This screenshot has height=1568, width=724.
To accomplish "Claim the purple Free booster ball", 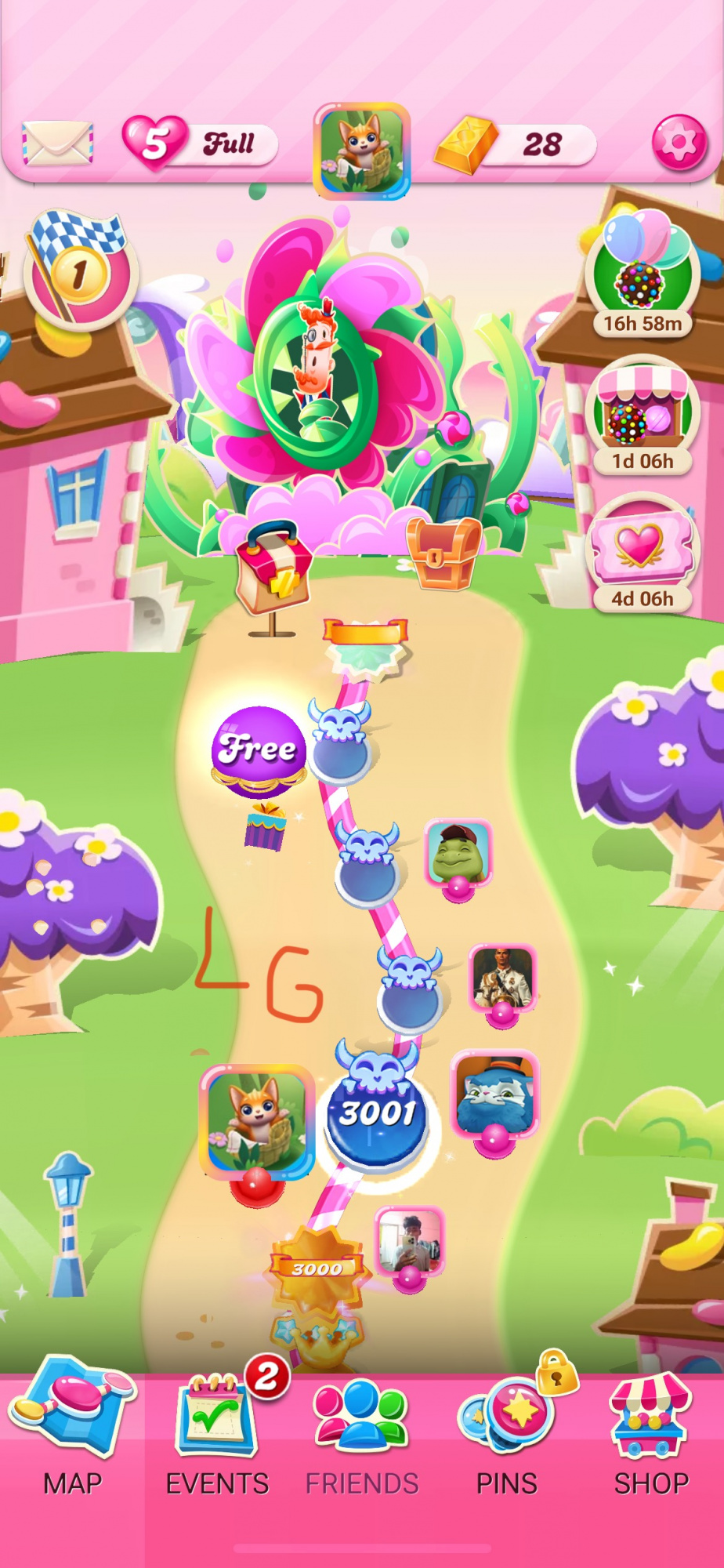I will (x=258, y=751).
